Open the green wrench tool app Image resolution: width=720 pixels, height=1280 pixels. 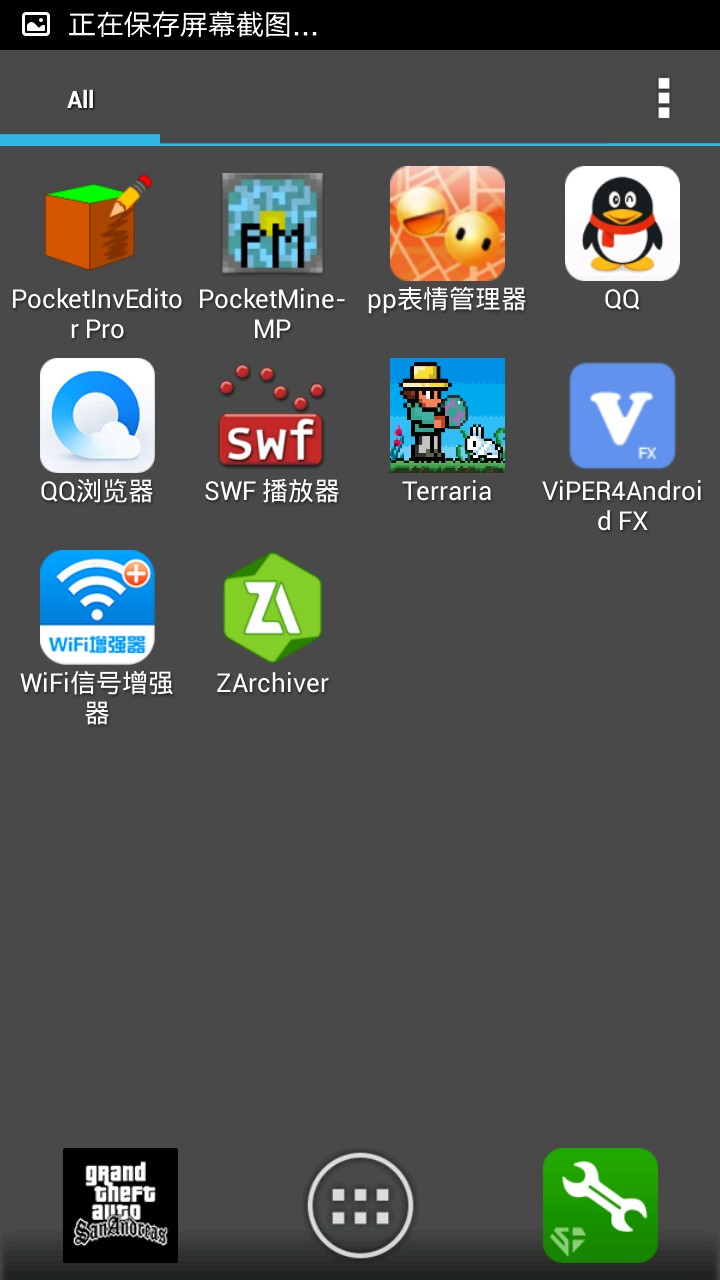(600, 1205)
